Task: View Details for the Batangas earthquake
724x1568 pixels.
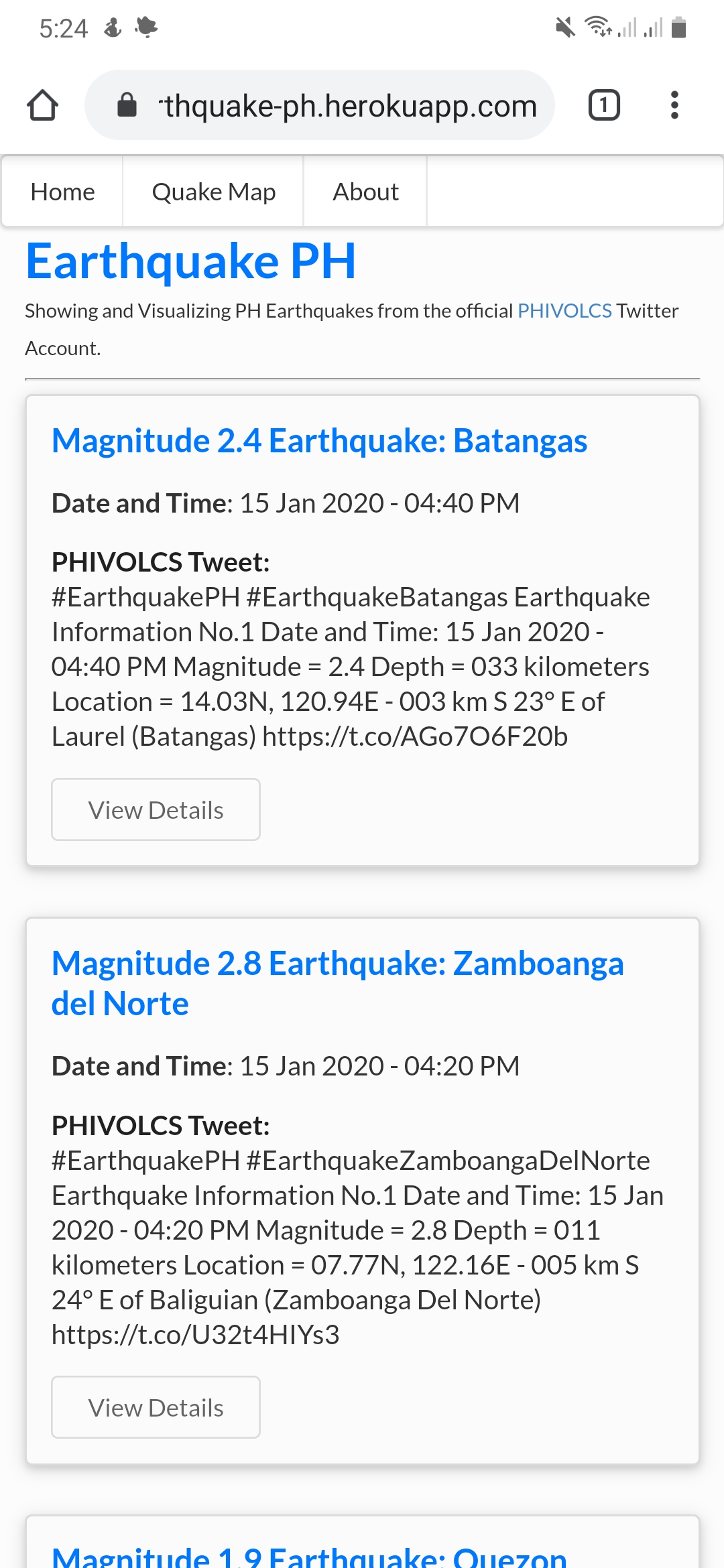Action: pos(156,809)
